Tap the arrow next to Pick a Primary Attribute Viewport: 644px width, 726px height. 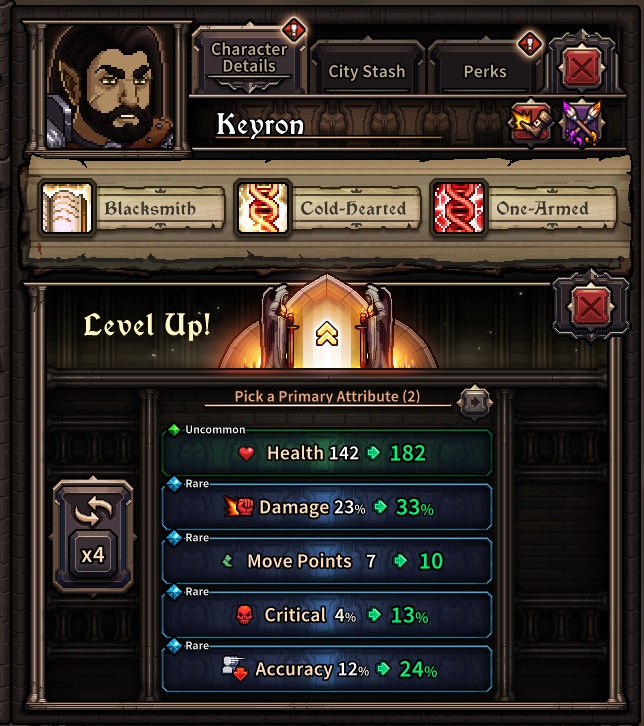474,402
